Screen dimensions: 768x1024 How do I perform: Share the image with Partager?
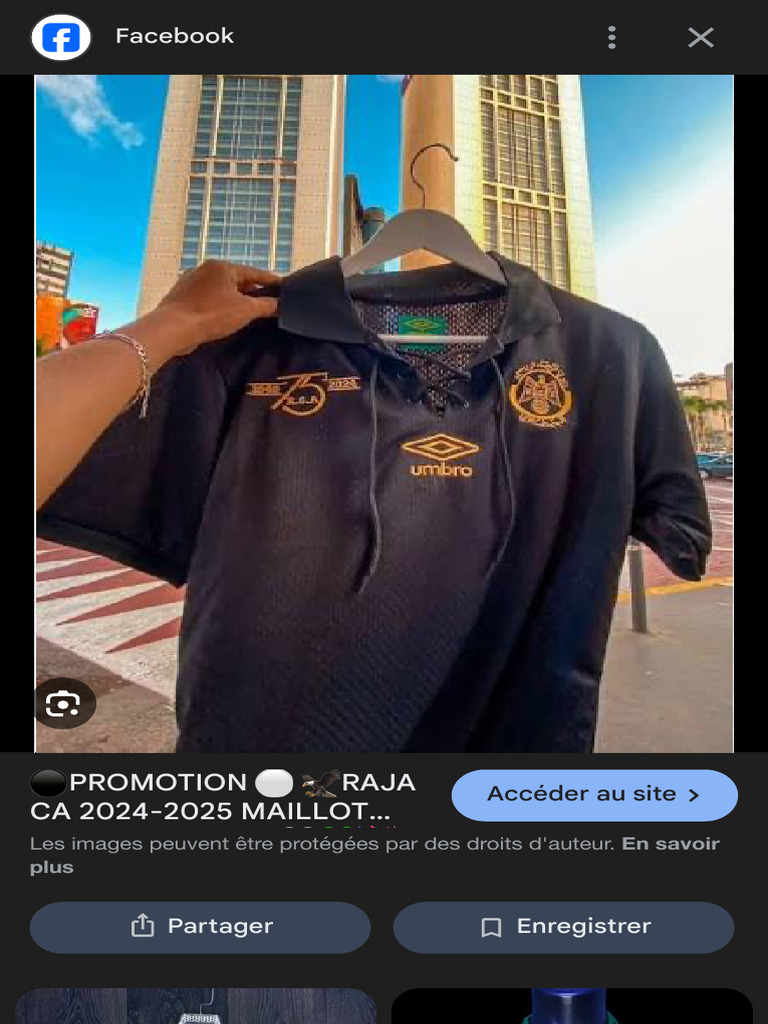tap(200, 927)
